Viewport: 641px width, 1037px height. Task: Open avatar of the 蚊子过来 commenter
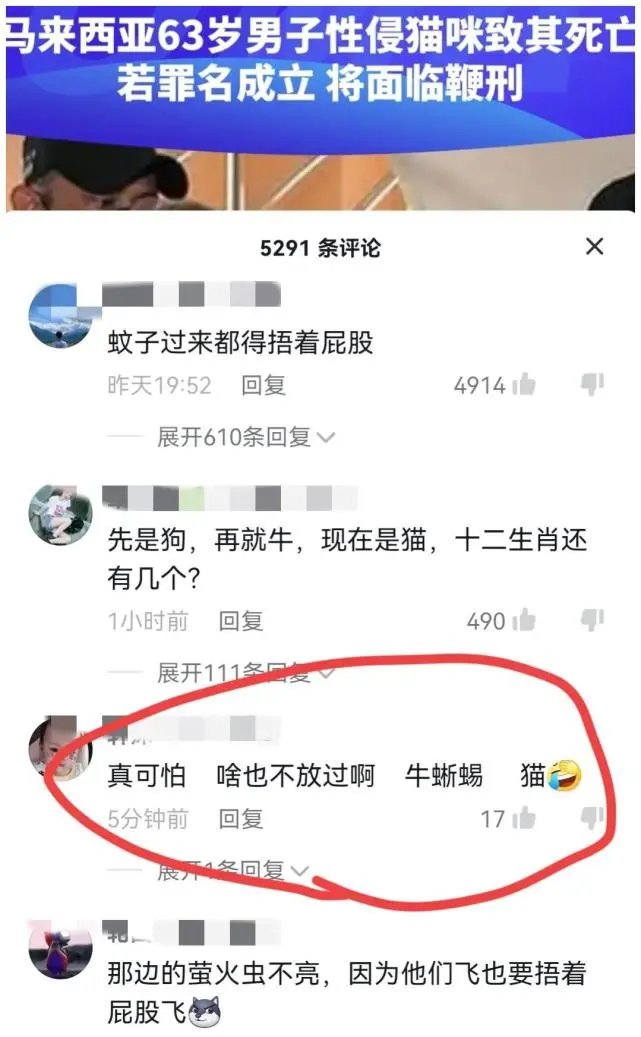click(x=60, y=315)
